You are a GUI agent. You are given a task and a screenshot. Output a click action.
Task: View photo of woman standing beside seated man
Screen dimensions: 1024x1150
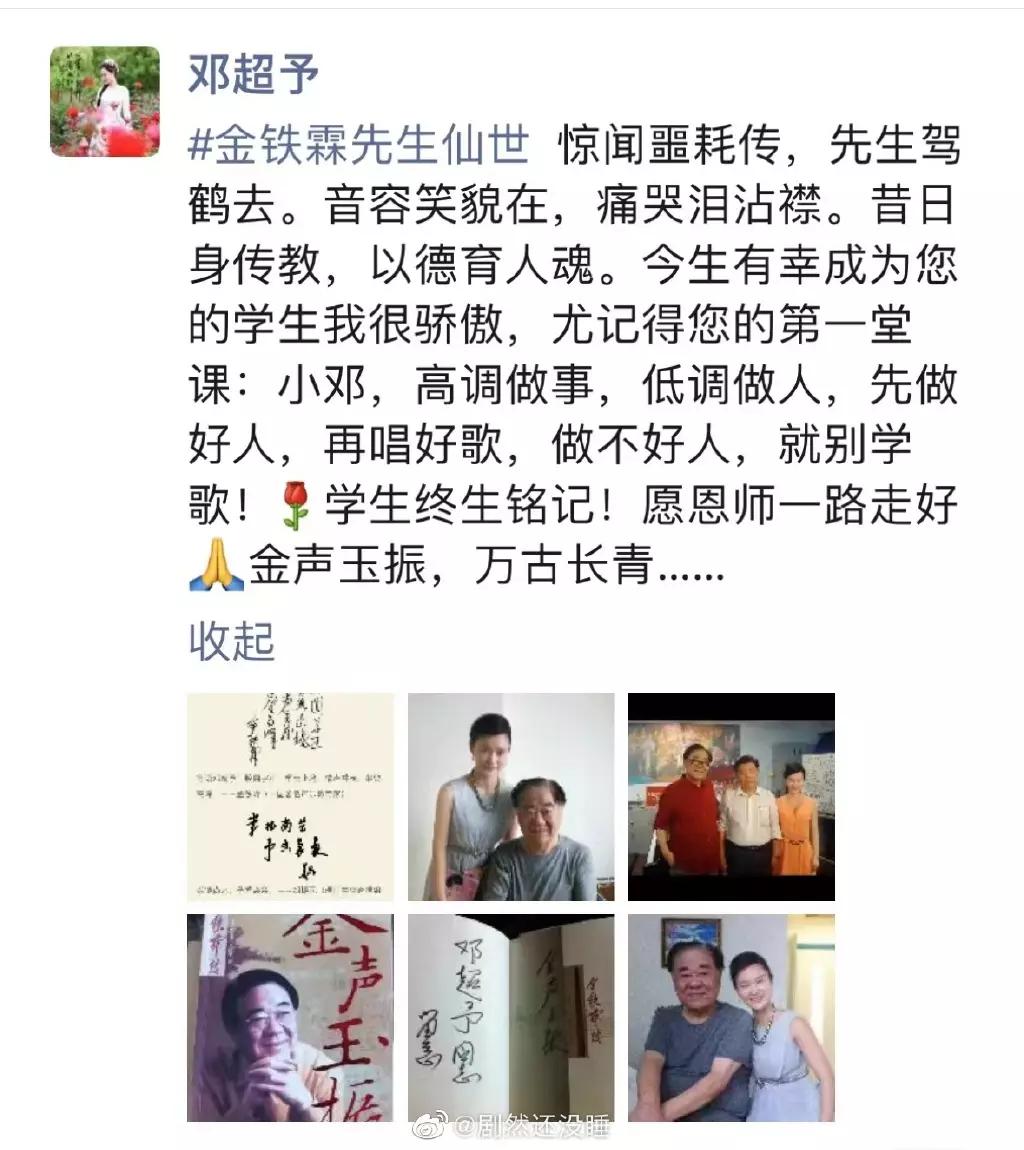pyautogui.click(x=511, y=797)
